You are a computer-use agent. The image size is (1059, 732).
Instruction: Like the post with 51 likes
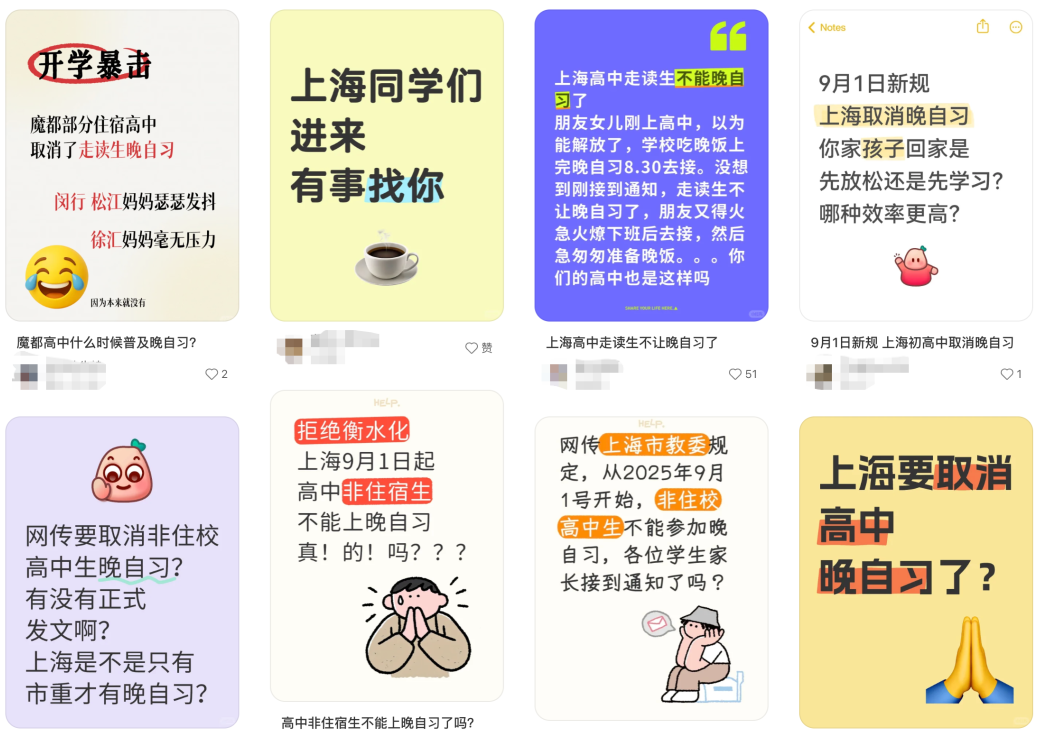(x=735, y=374)
